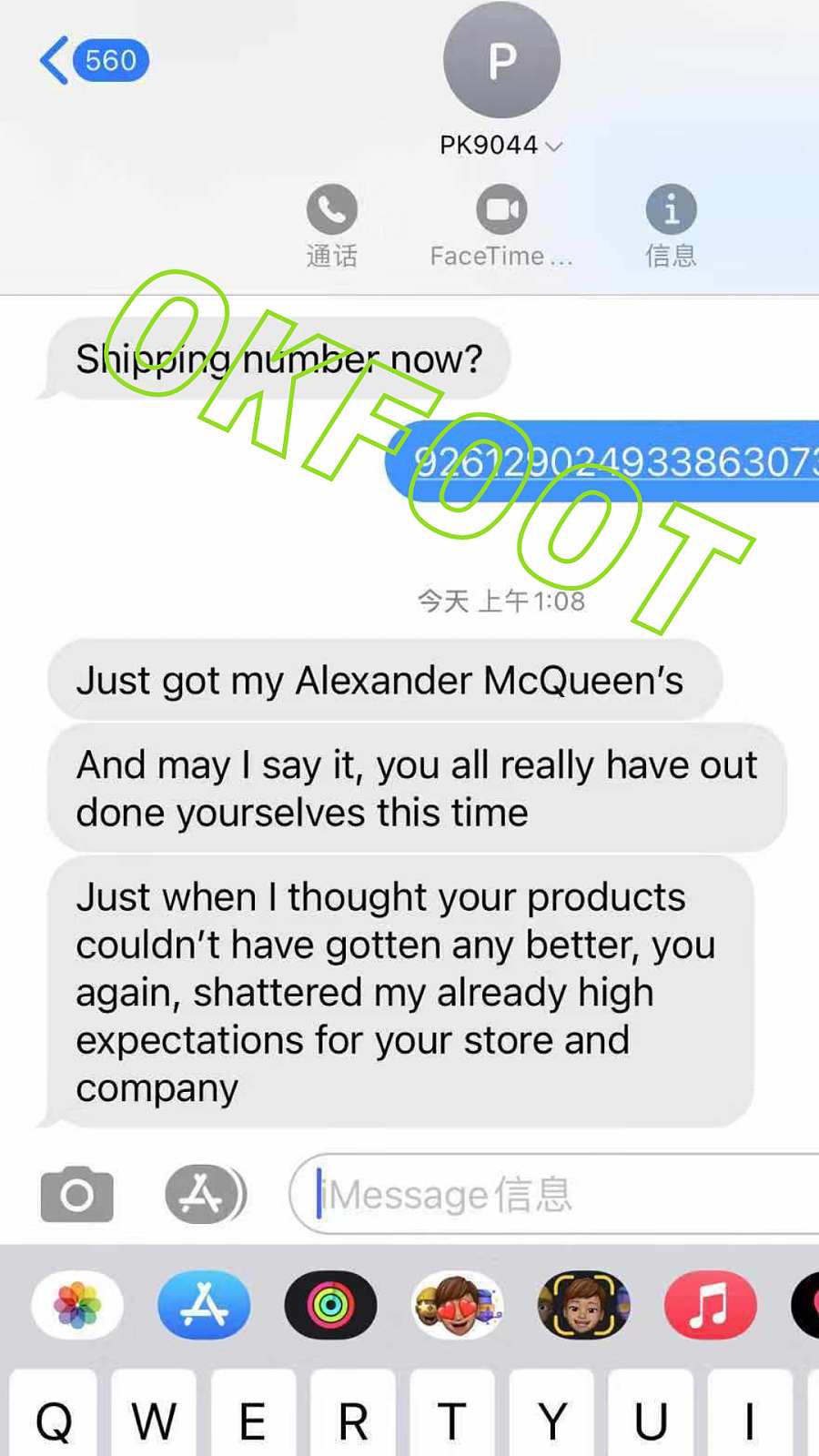Focus the iMessage text field
Screen dimensions: 819x1456
click(564, 1194)
